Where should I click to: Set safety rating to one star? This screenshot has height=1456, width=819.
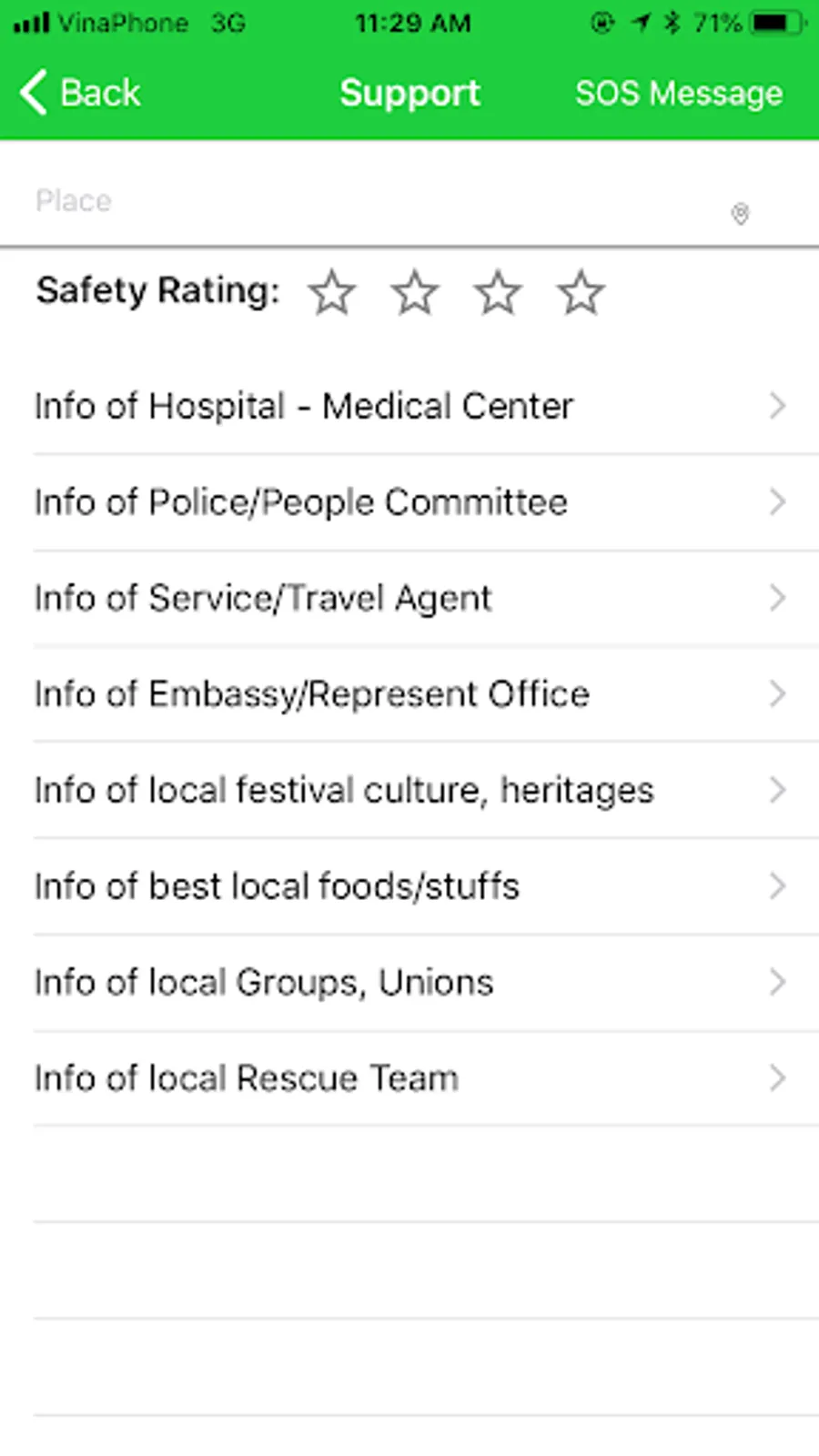point(332,293)
